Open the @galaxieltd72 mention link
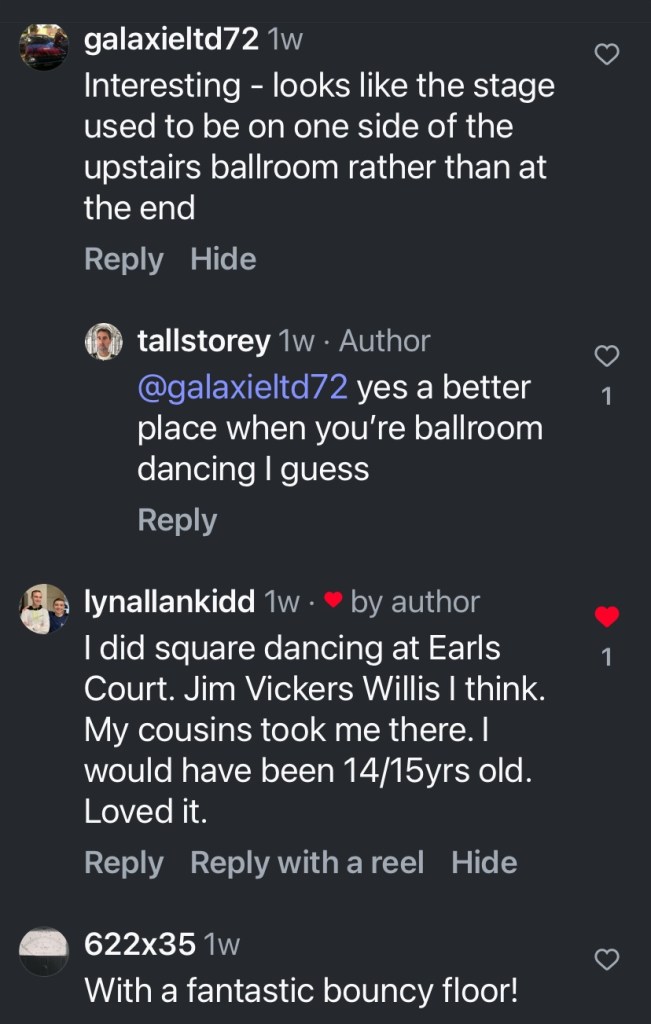651x1024 pixels. tap(243, 386)
